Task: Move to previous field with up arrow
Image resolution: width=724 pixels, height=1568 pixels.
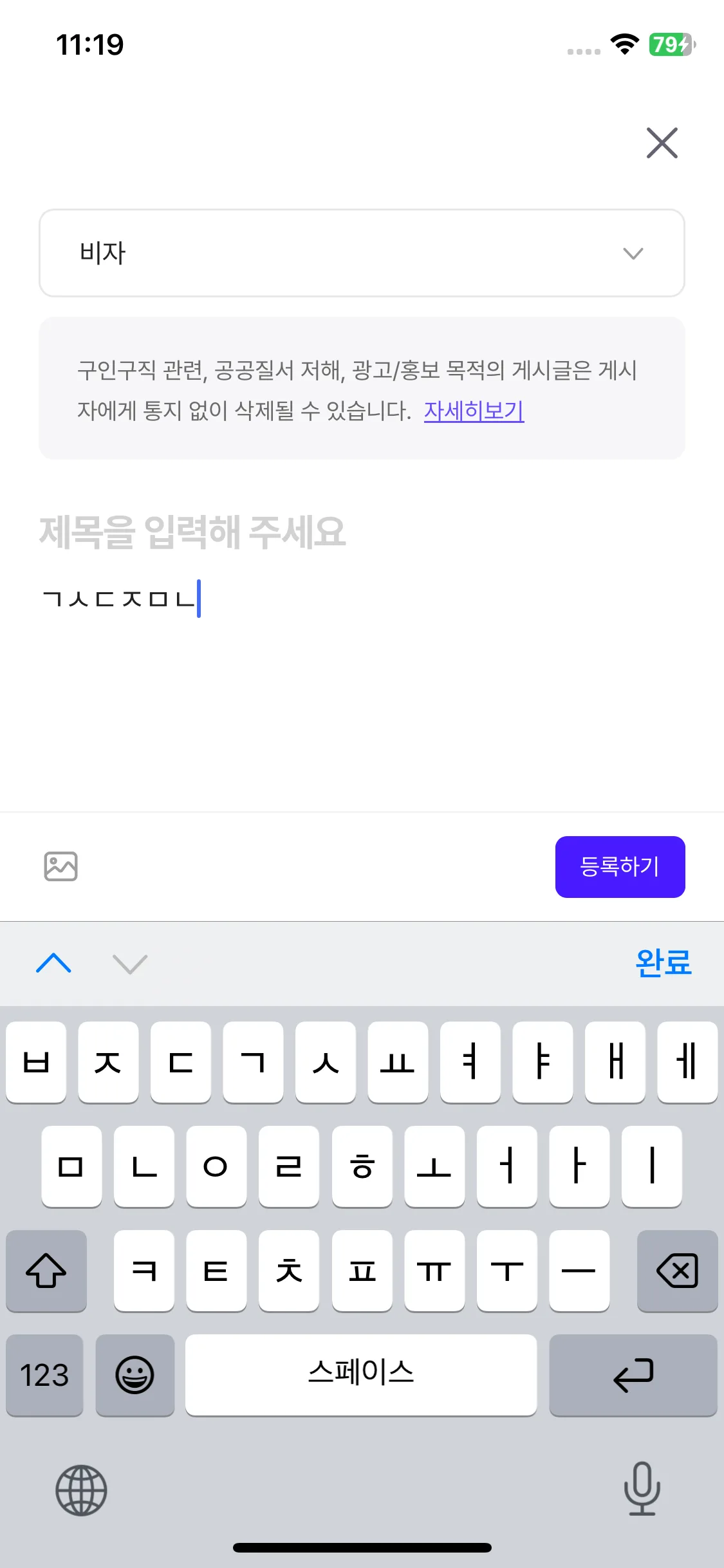Action: (54, 963)
